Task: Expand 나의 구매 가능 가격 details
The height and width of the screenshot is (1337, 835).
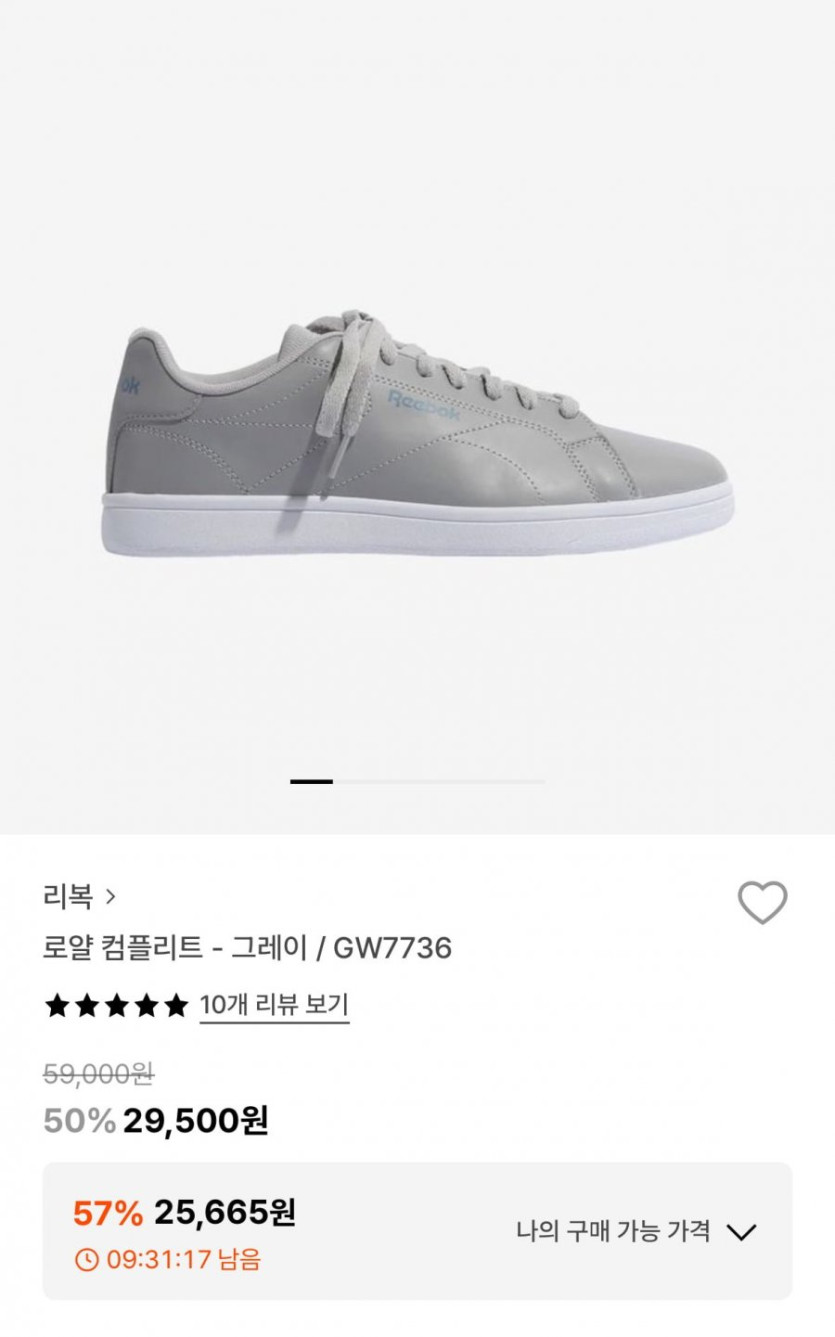Action: [x=636, y=1231]
